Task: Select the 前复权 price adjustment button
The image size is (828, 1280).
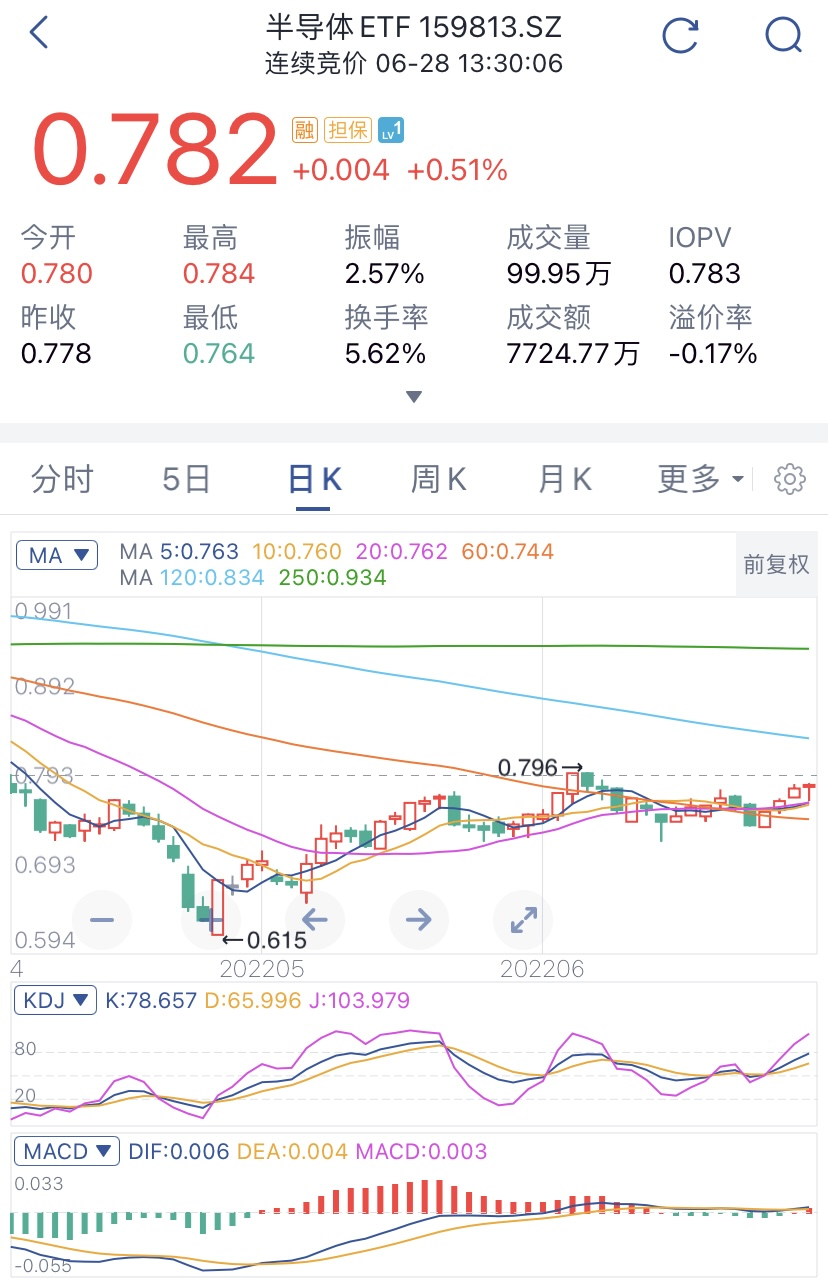Action: [x=776, y=565]
